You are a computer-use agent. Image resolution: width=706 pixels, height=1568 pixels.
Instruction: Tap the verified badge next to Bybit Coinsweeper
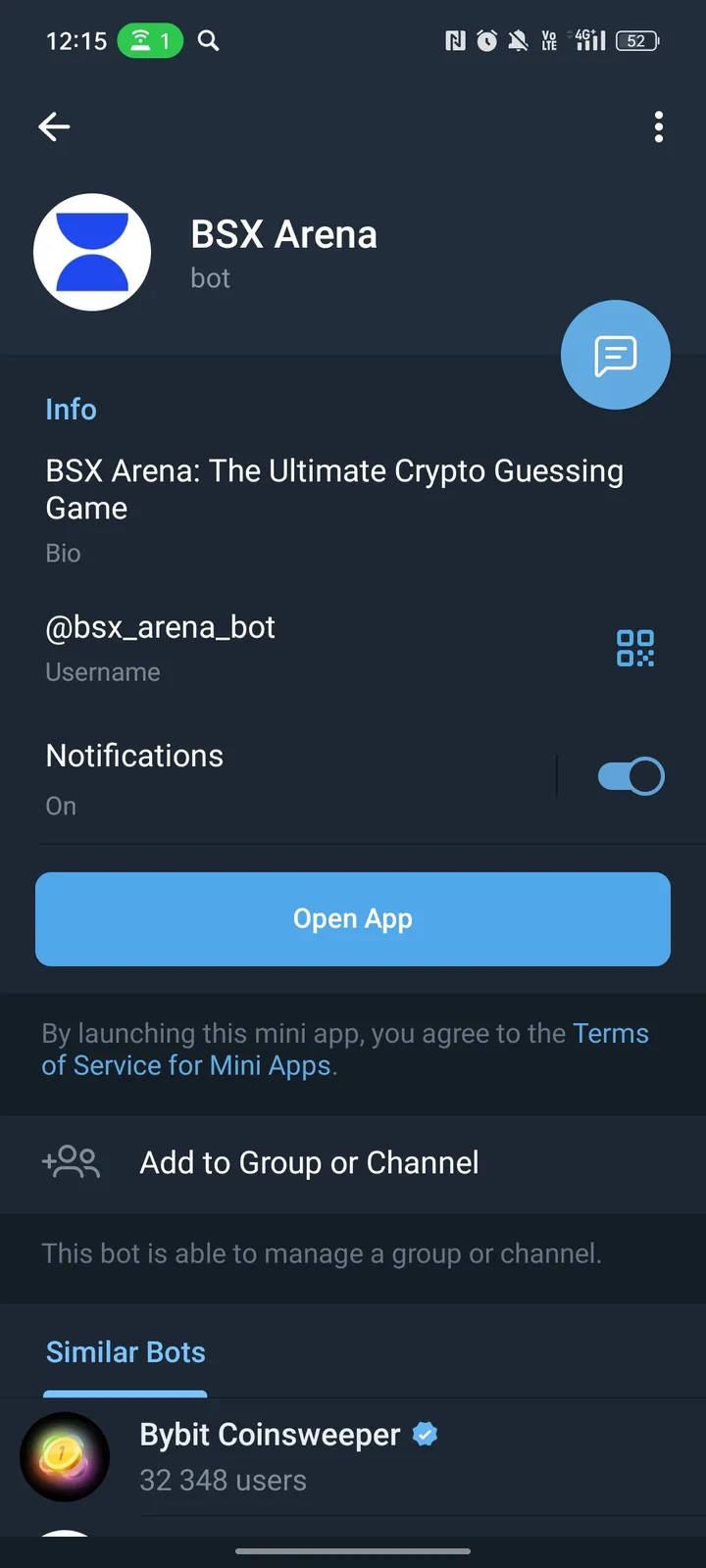tap(424, 1434)
